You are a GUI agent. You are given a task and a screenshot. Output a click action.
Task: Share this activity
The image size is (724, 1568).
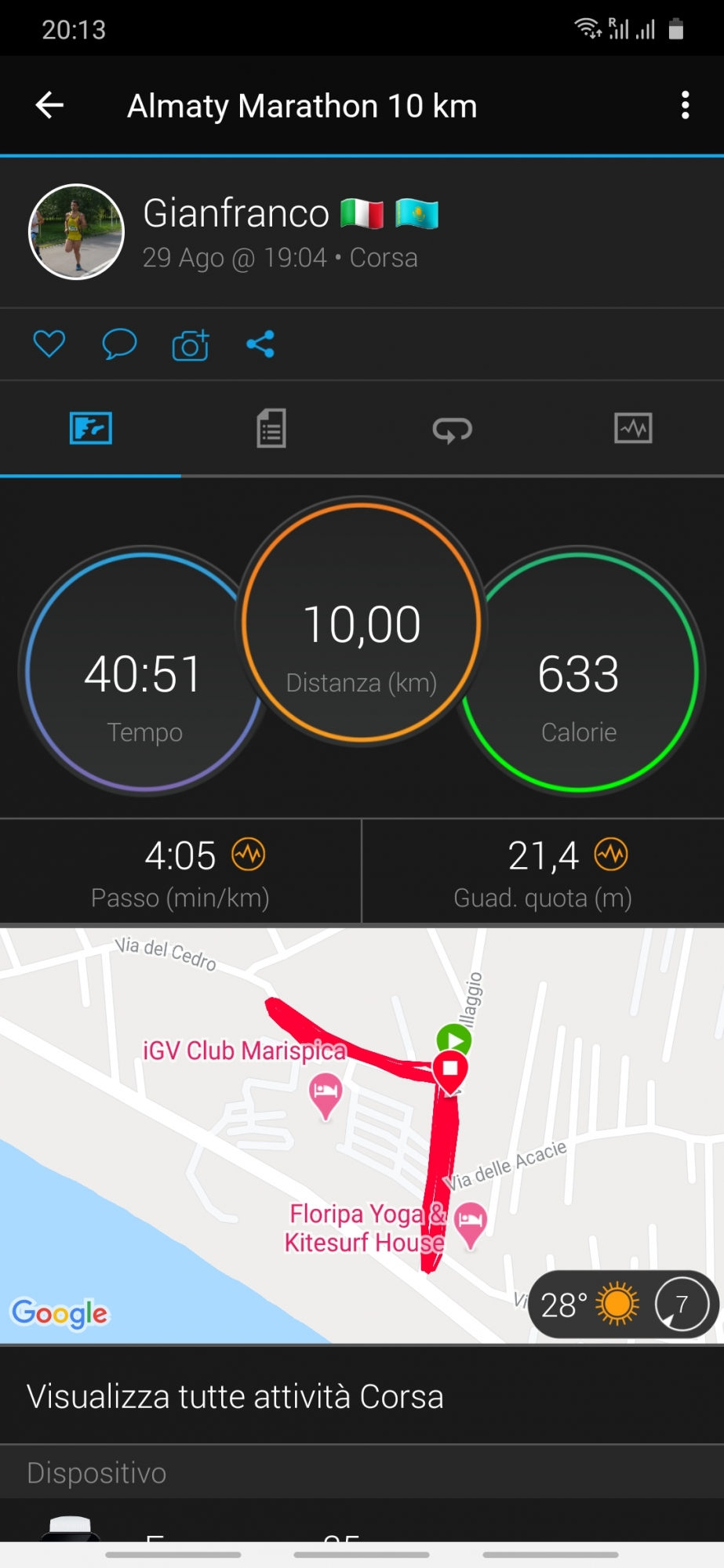point(260,344)
